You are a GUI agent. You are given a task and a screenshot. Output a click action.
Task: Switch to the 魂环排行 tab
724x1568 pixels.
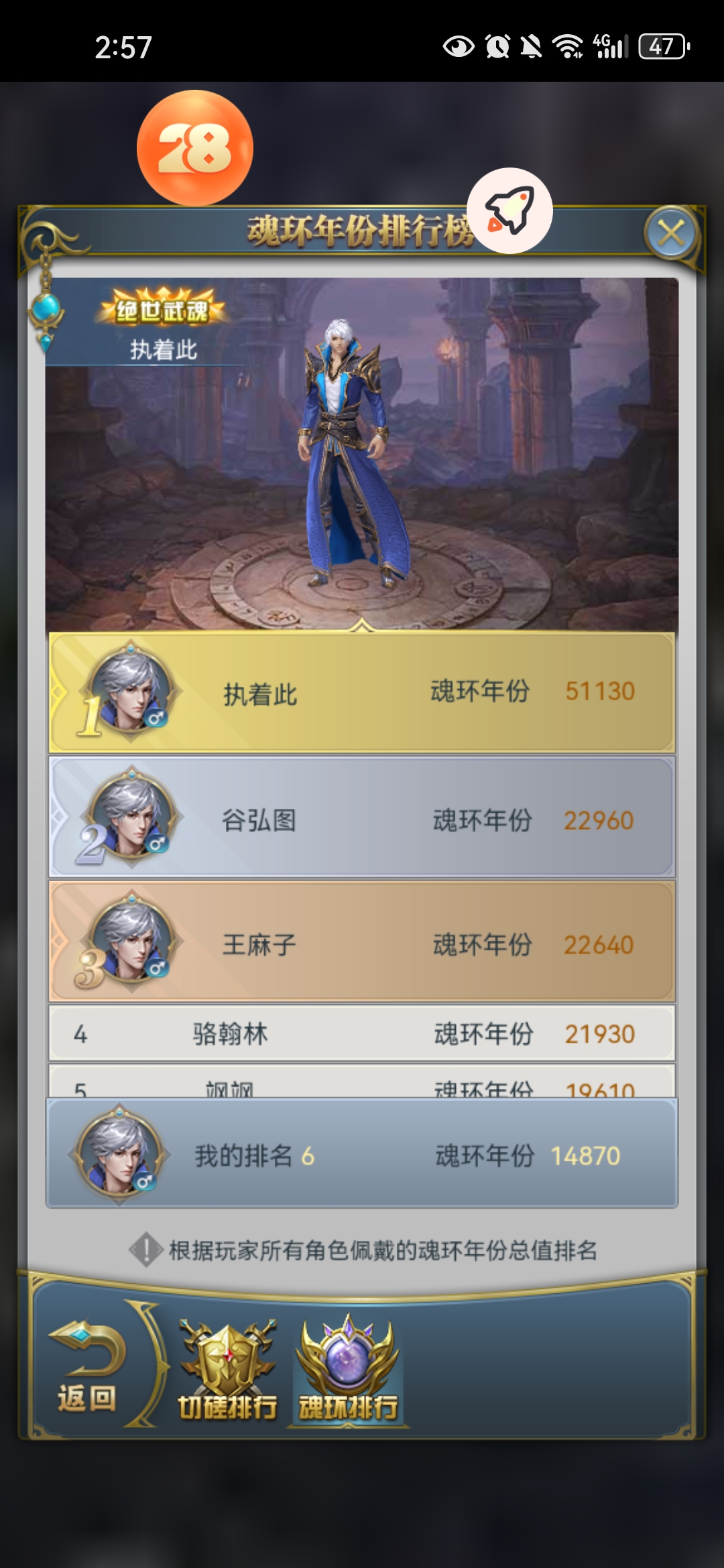pyautogui.click(x=348, y=1371)
